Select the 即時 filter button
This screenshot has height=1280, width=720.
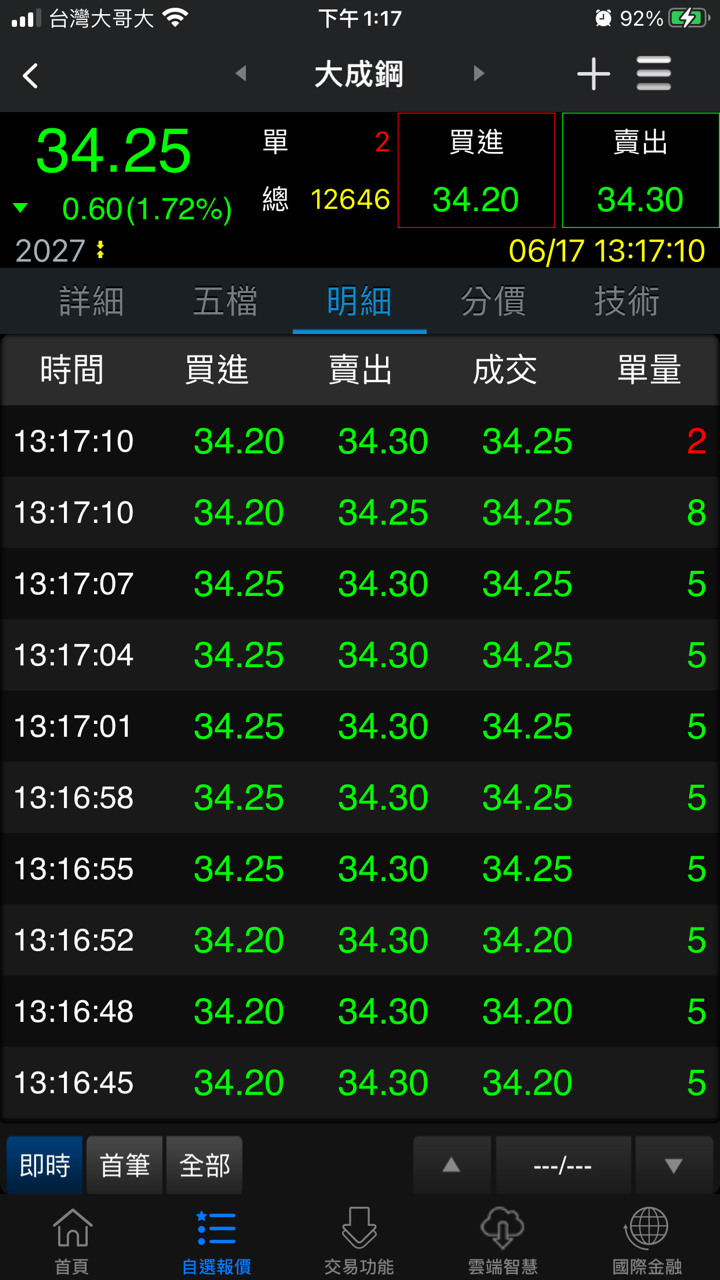click(45, 1165)
